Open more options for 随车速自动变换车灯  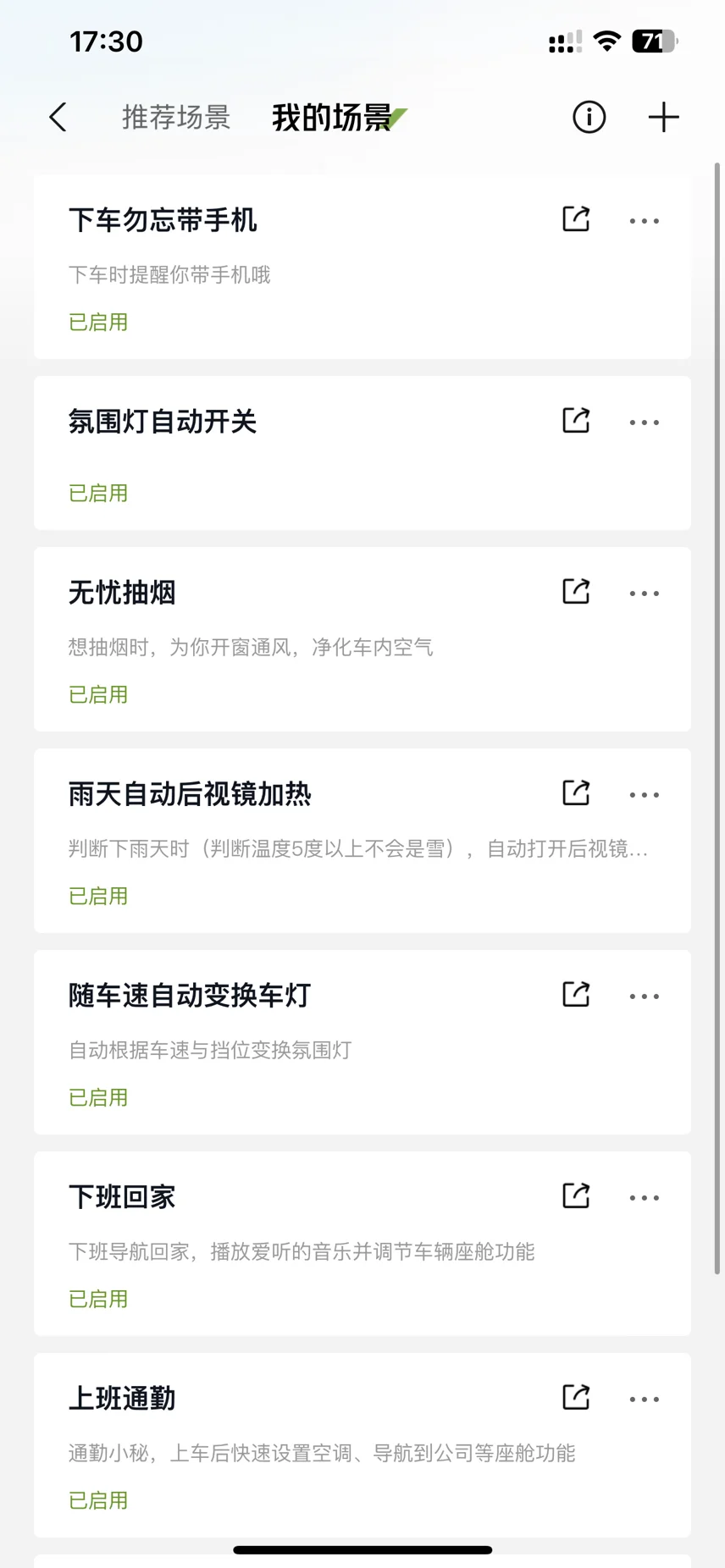click(x=645, y=997)
